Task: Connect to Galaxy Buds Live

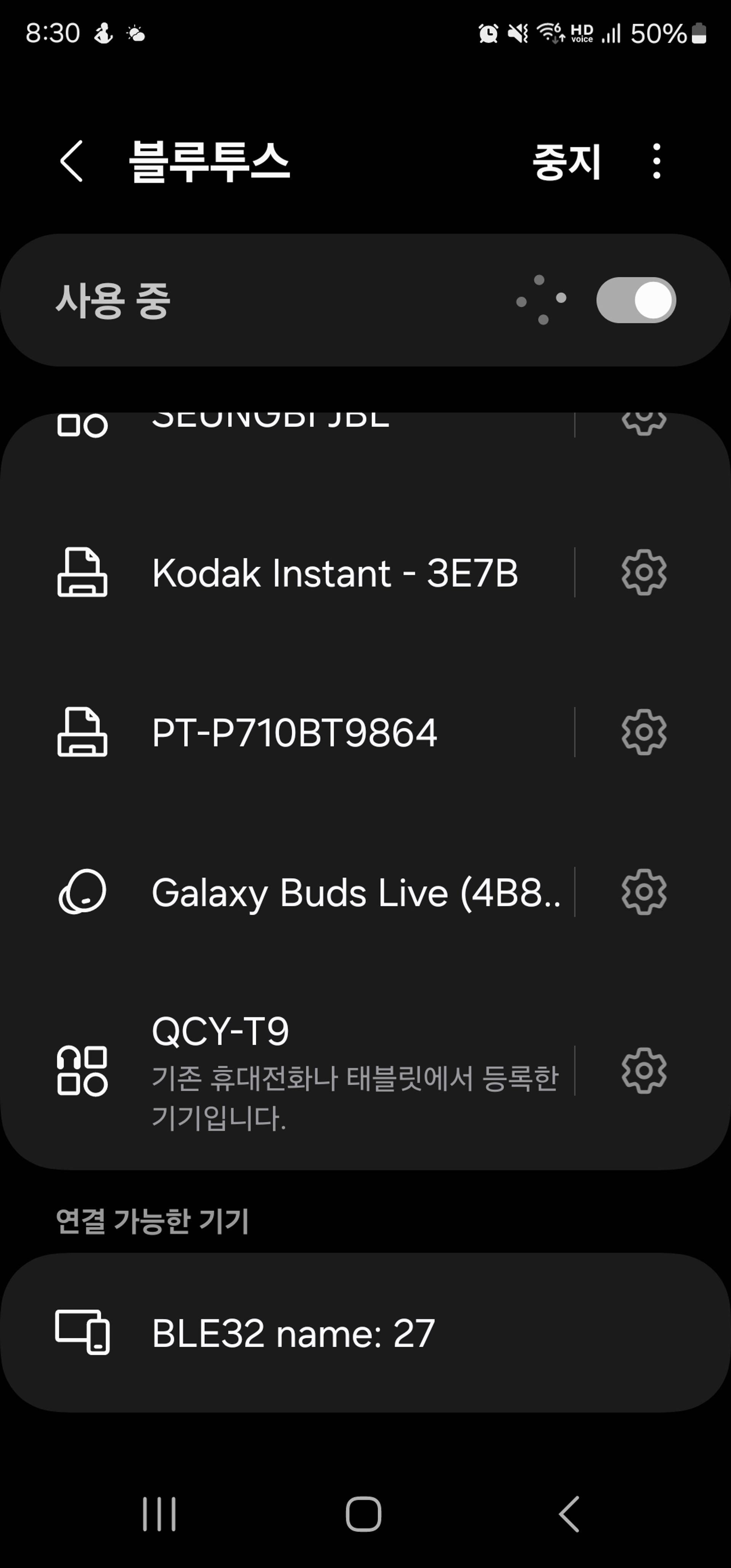Action: tap(356, 892)
